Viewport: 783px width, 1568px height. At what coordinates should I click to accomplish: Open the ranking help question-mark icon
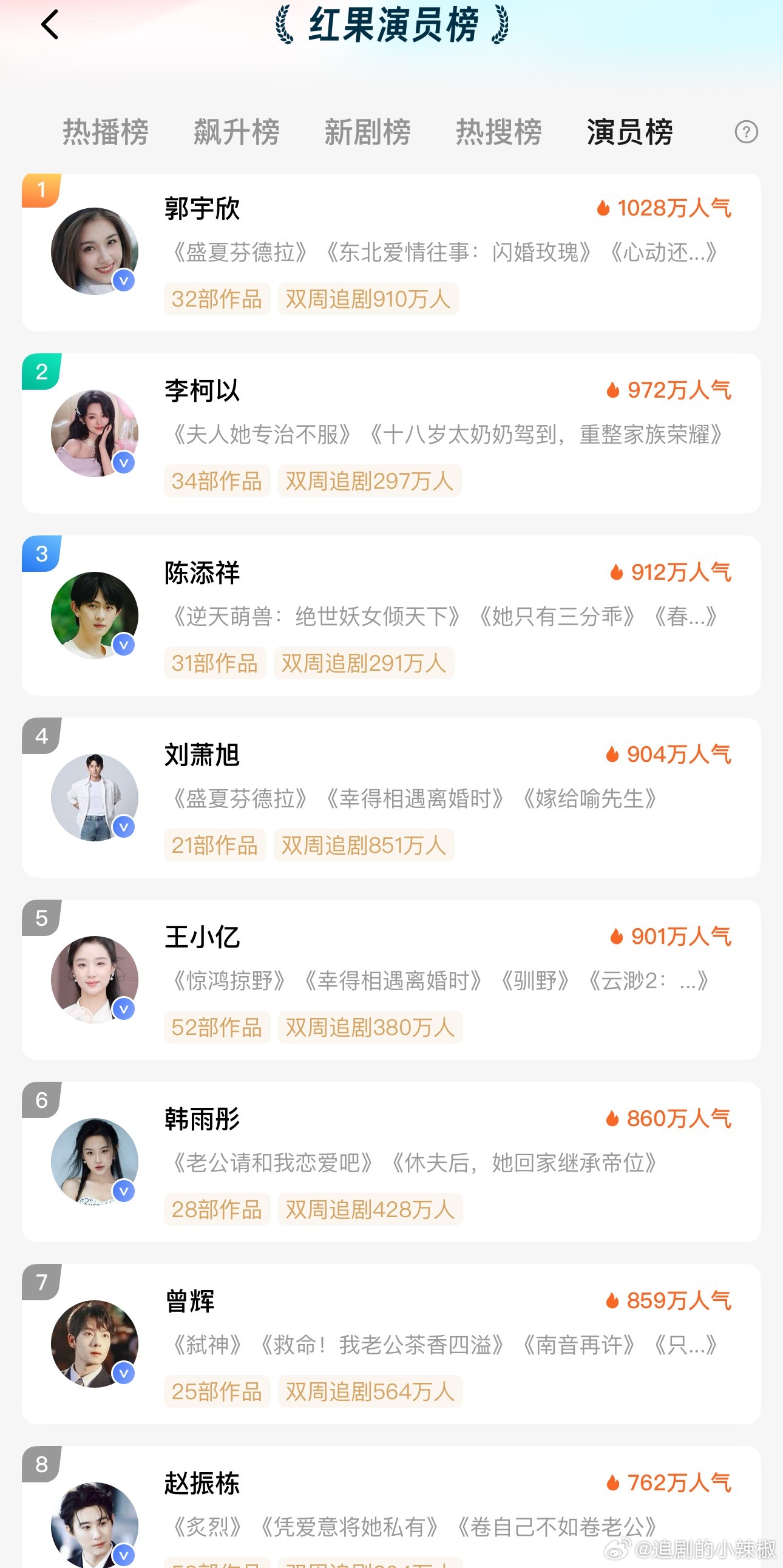[x=746, y=132]
